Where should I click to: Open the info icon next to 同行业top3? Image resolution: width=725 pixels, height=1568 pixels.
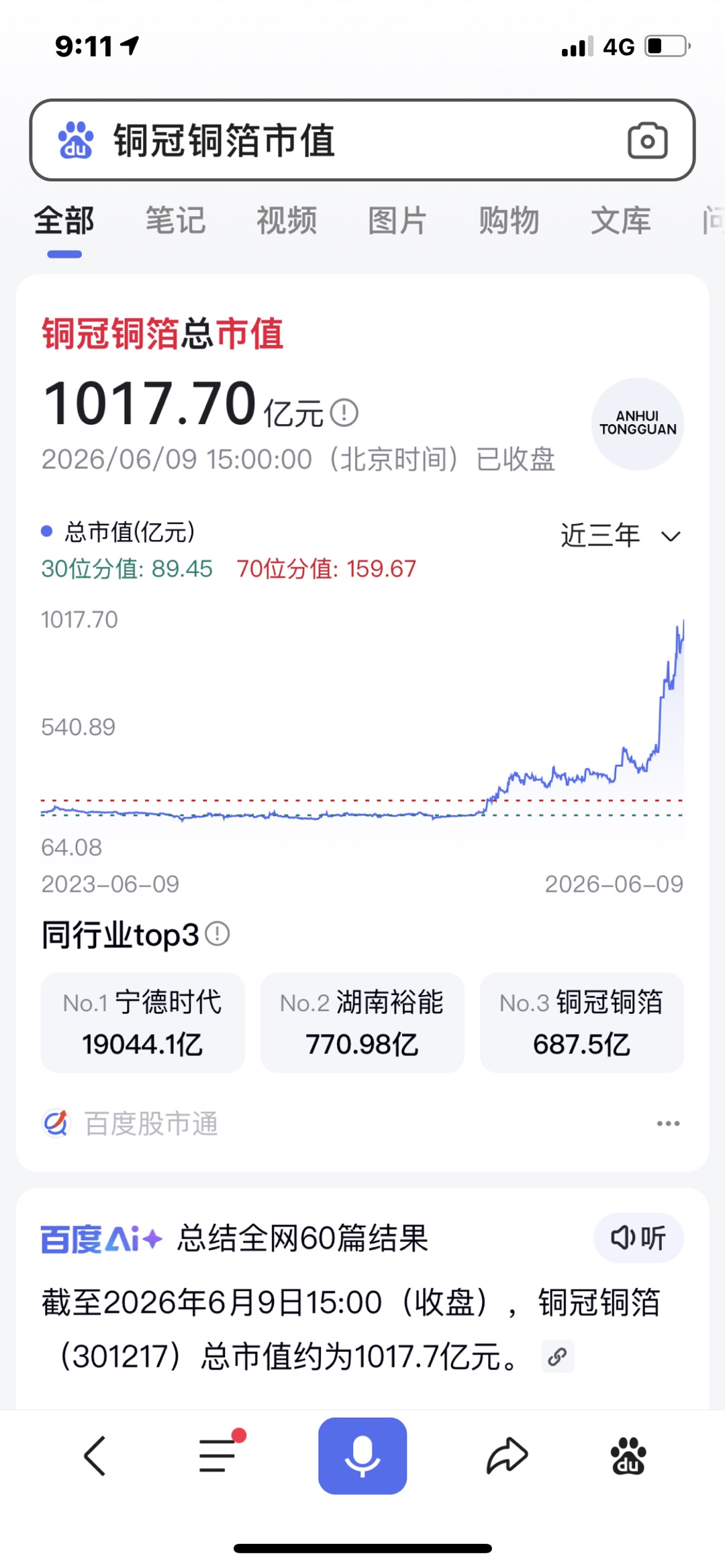(217, 933)
